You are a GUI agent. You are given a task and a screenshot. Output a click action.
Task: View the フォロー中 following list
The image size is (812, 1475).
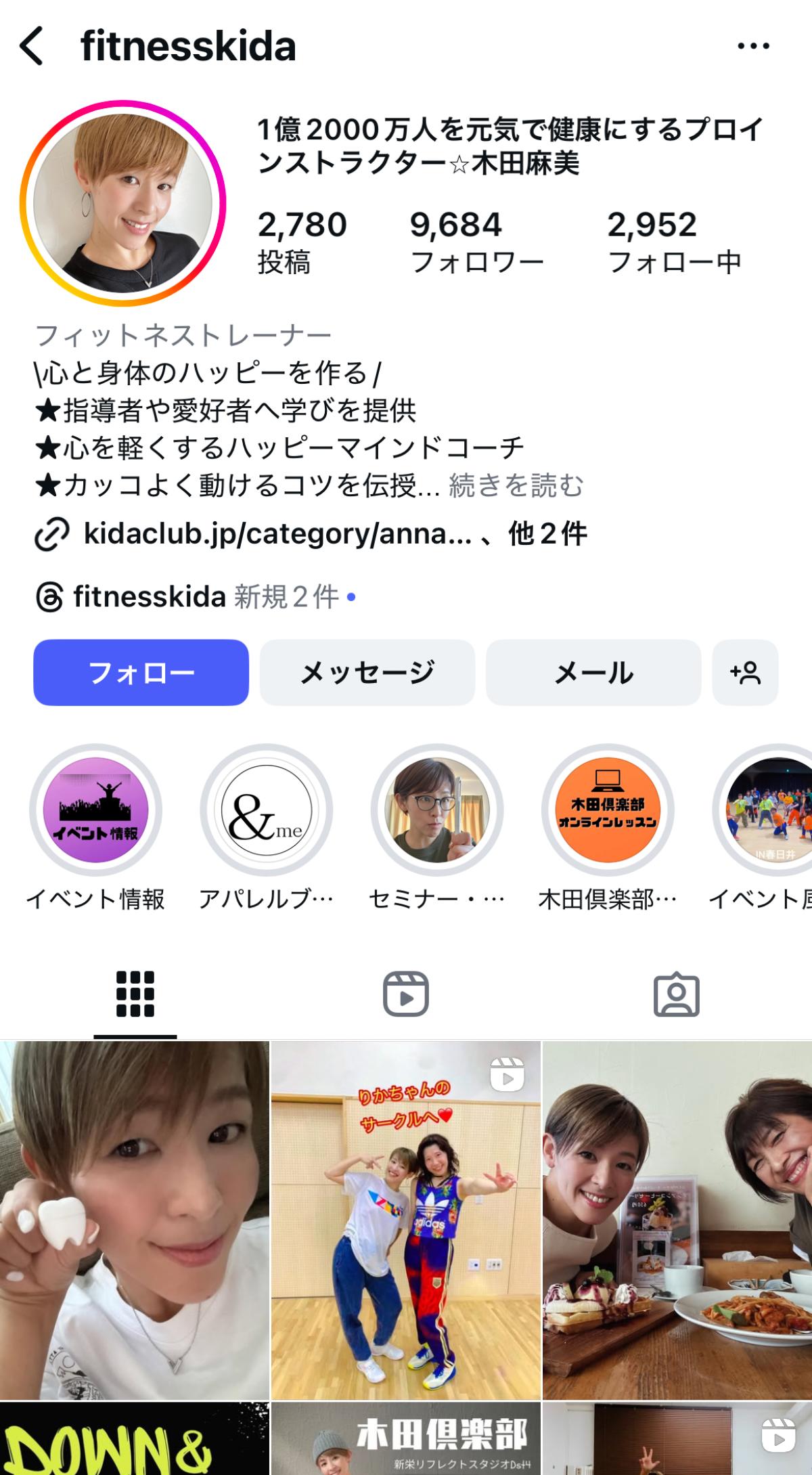click(674, 242)
